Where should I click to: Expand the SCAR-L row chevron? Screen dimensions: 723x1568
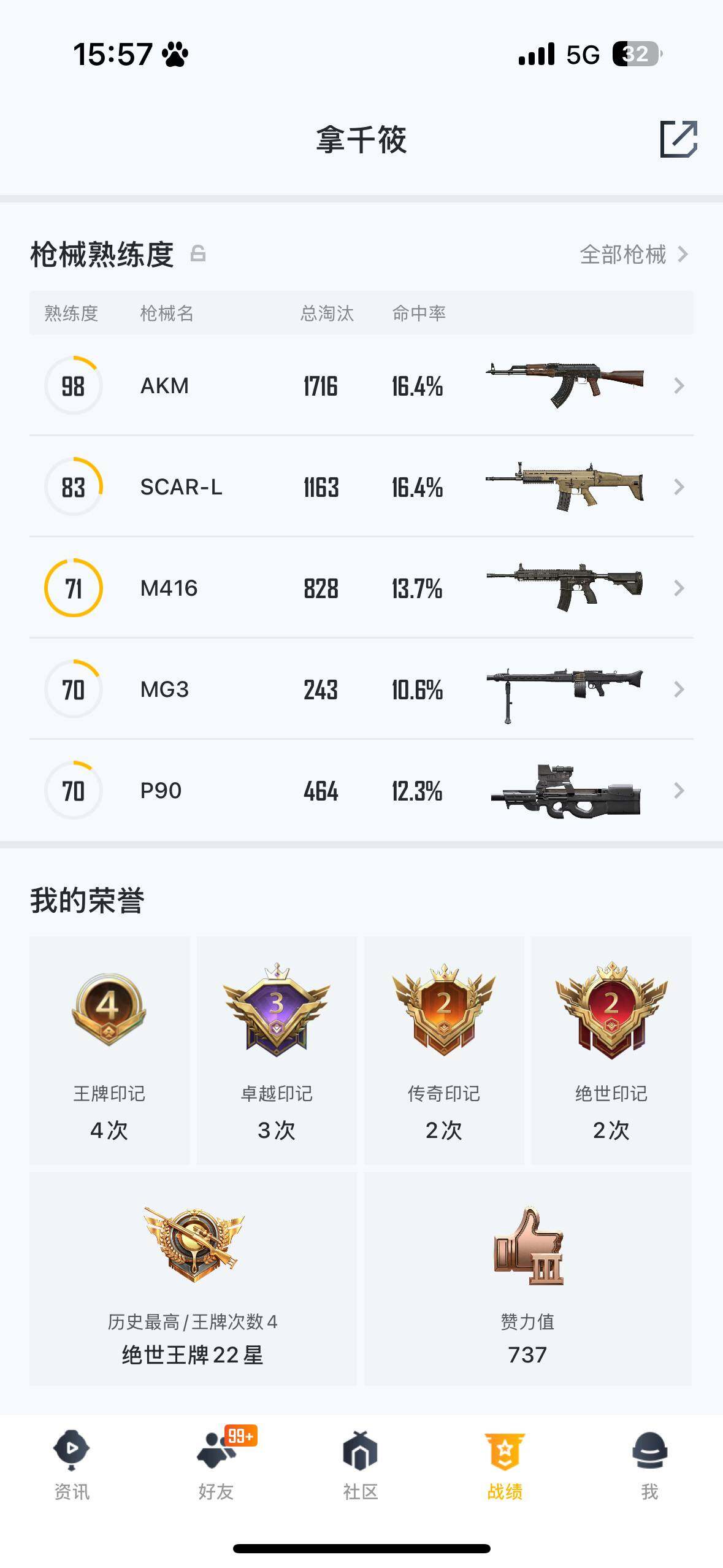(x=678, y=486)
